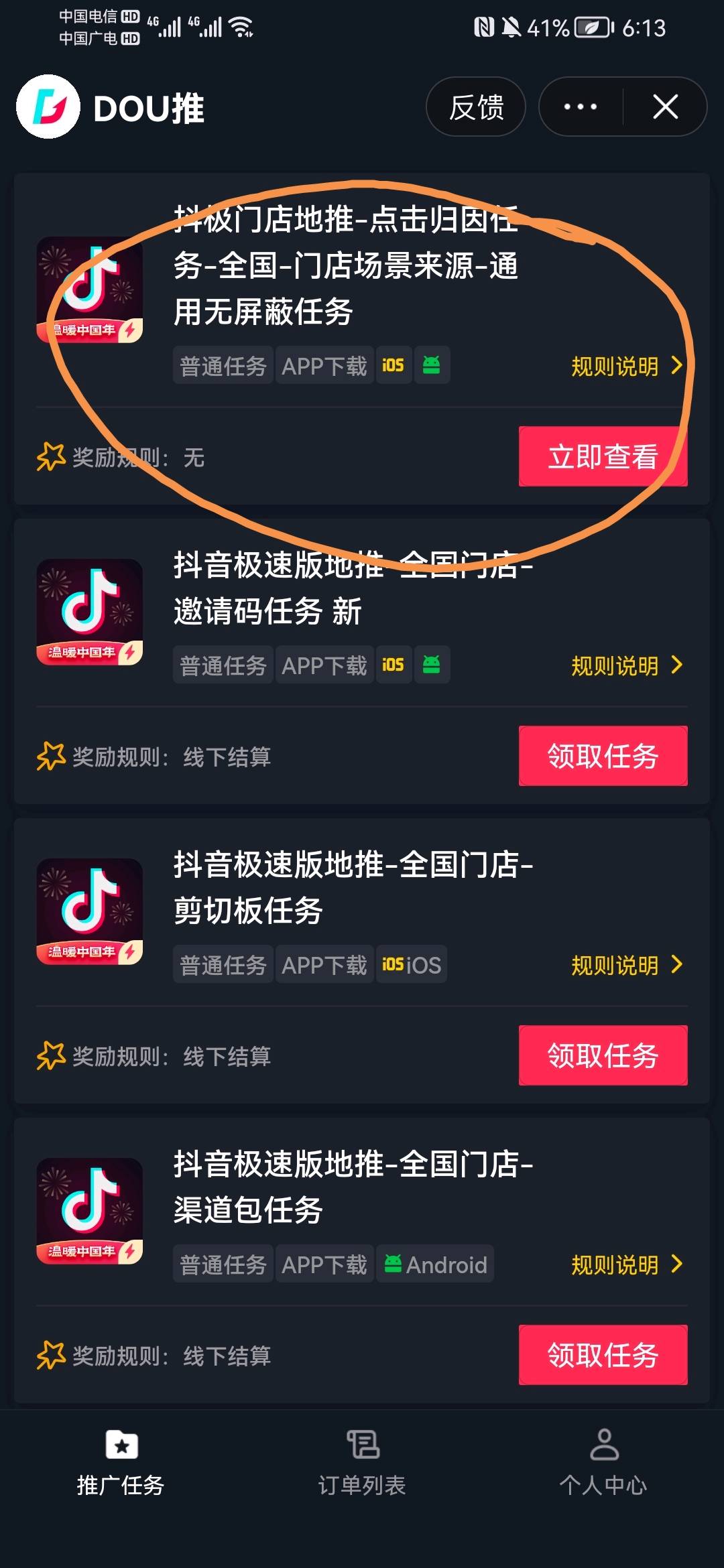View 规则说明 for 渠道包任务
Screen dimensions: 724x1568
(626, 1265)
